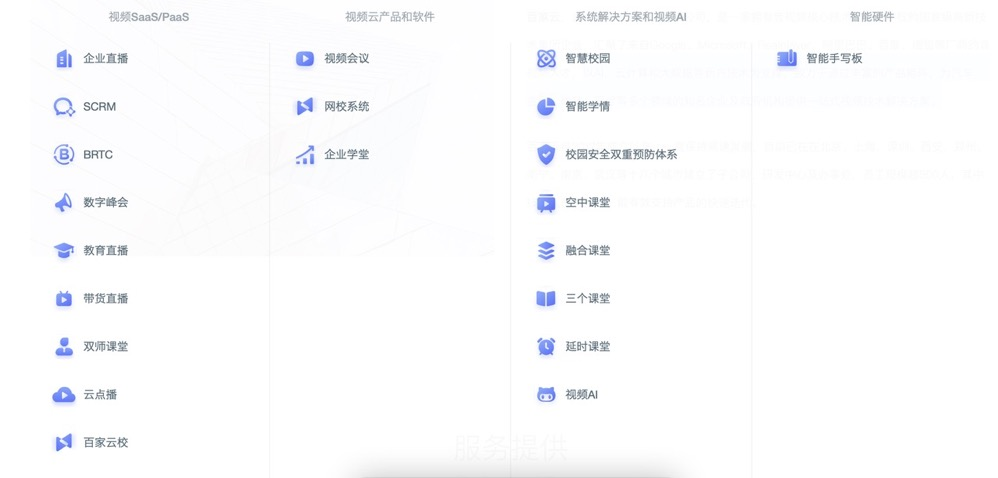Open 教育直播 option
This screenshot has width=998, height=478.
(x=104, y=251)
